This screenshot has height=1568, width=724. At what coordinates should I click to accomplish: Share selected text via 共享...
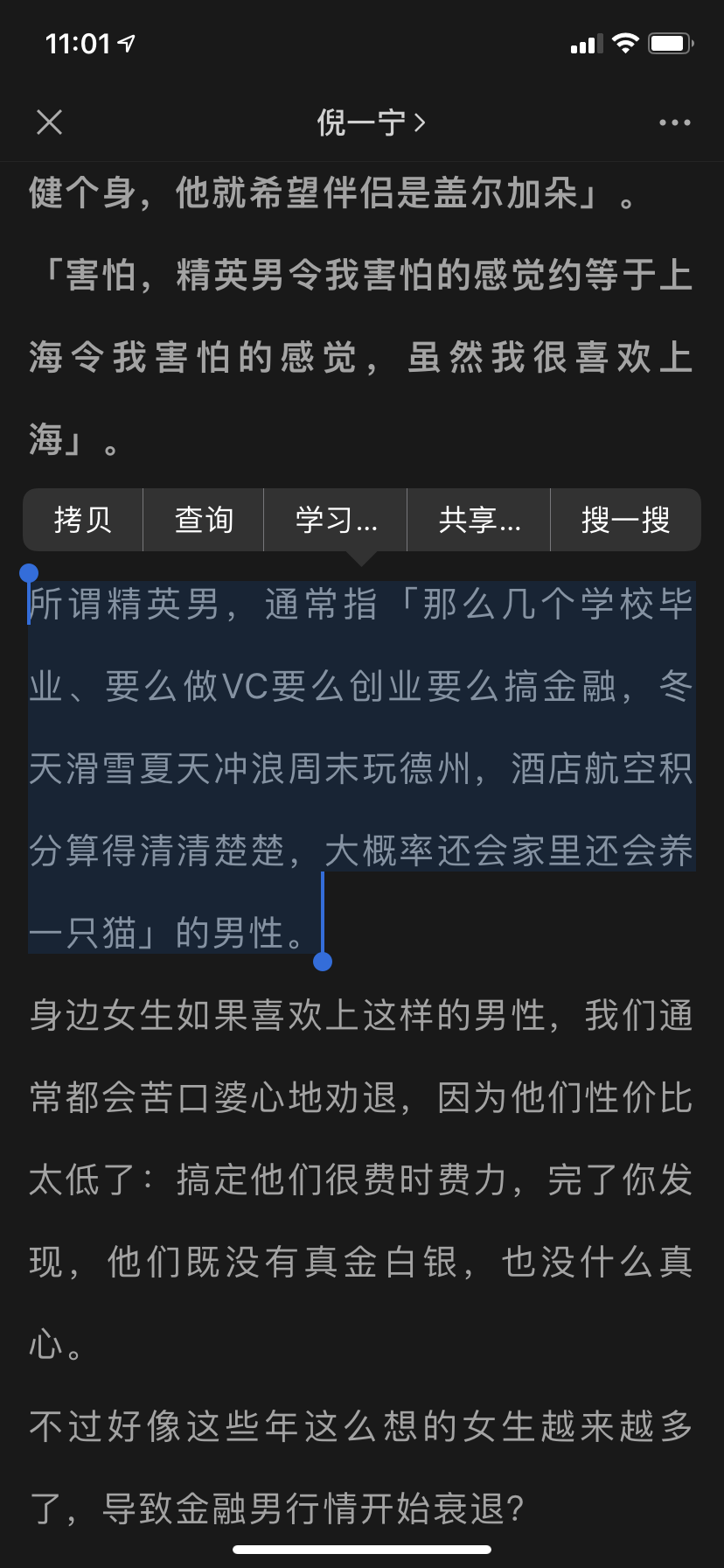point(479,520)
